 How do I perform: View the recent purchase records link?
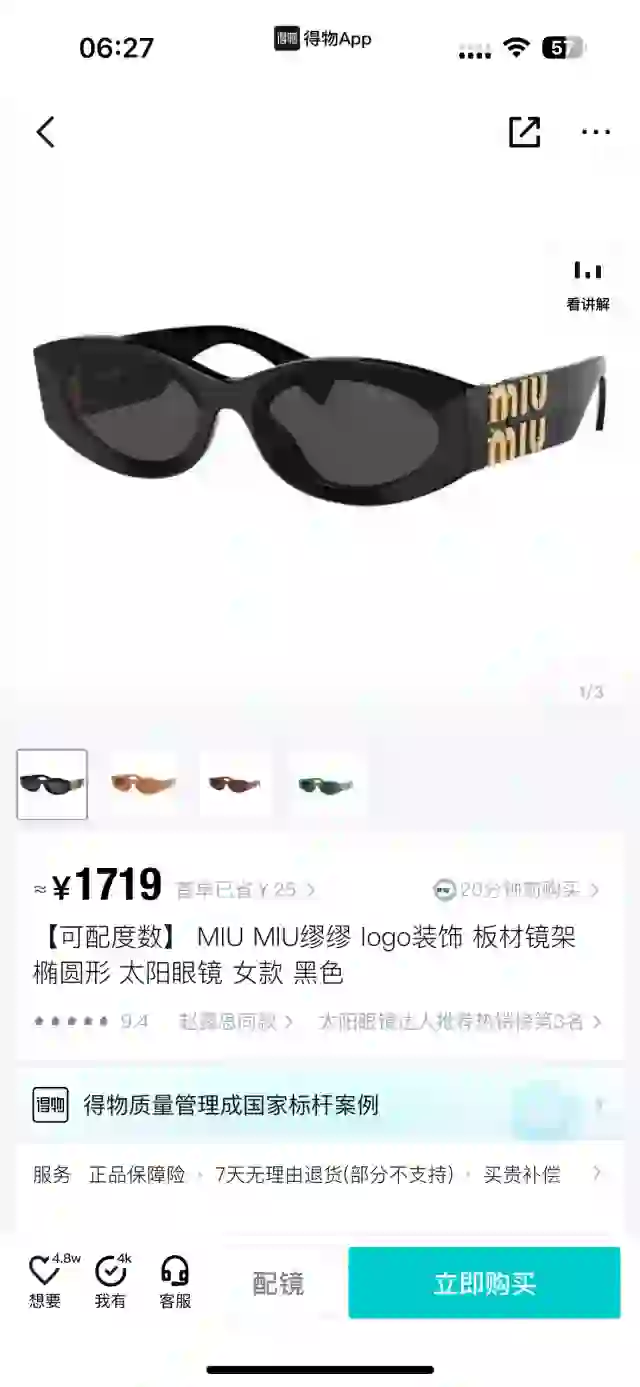pyautogui.click(x=518, y=889)
